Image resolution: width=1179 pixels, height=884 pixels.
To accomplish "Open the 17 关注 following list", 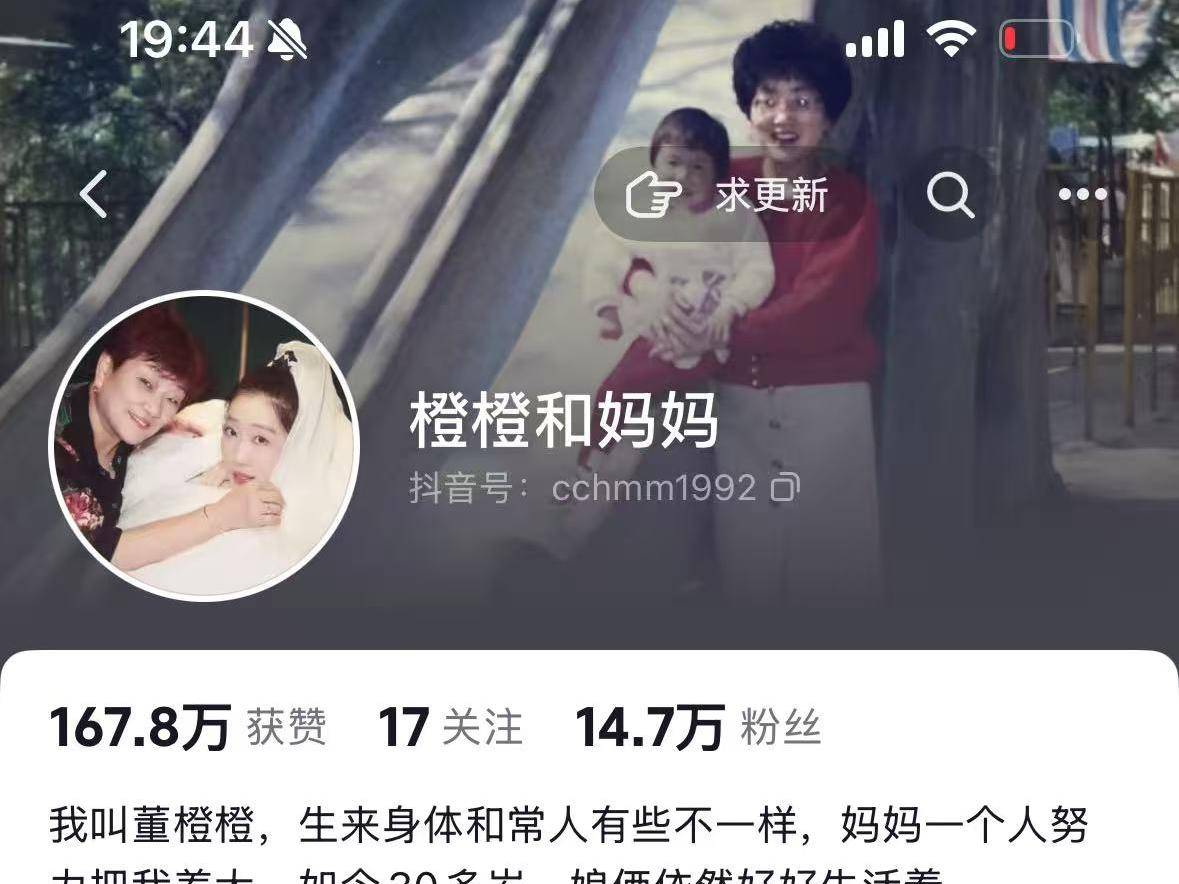I will click(x=450, y=728).
